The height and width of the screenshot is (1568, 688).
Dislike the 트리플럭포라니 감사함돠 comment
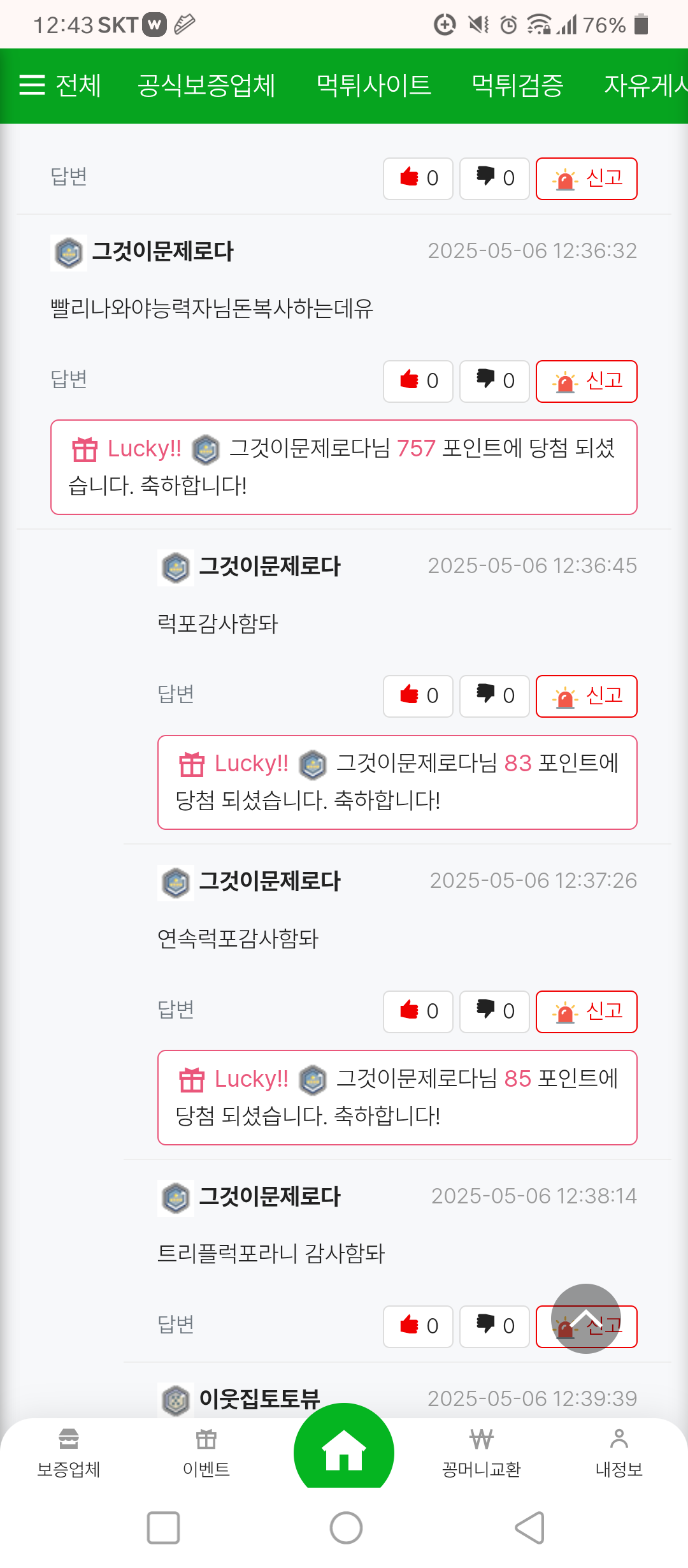click(494, 1326)
